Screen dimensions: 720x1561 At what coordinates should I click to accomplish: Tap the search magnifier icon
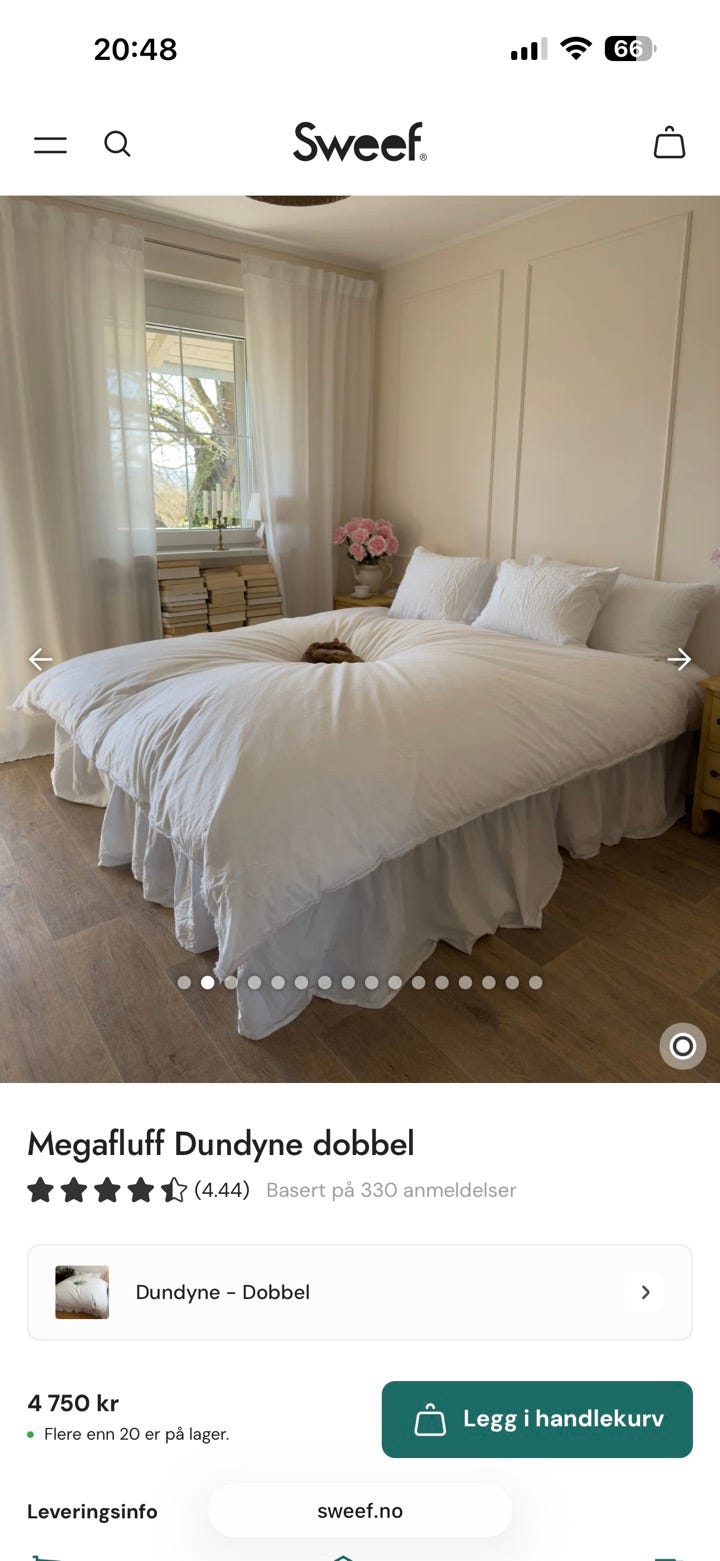pyautogui.click(x=117, y=144)
